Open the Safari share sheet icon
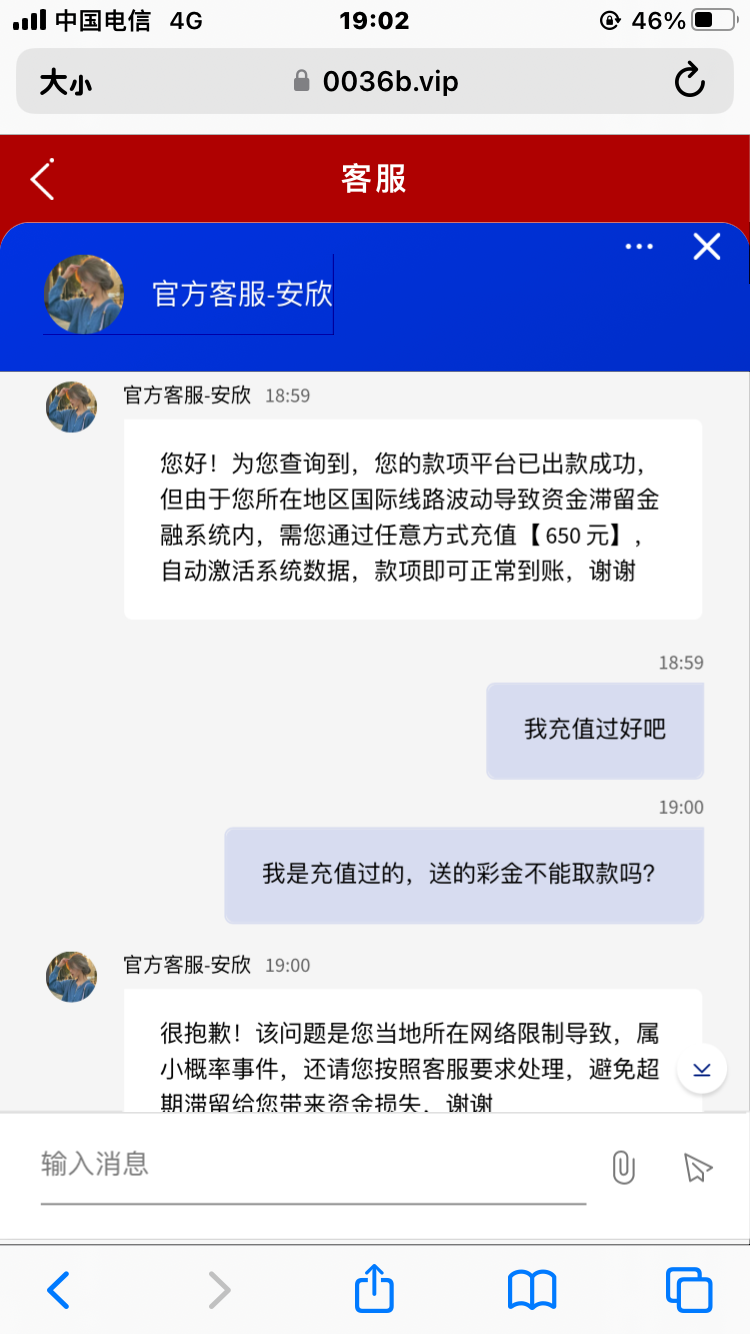Viewport: 750px width, 1334px height. tap(373, 1290)
